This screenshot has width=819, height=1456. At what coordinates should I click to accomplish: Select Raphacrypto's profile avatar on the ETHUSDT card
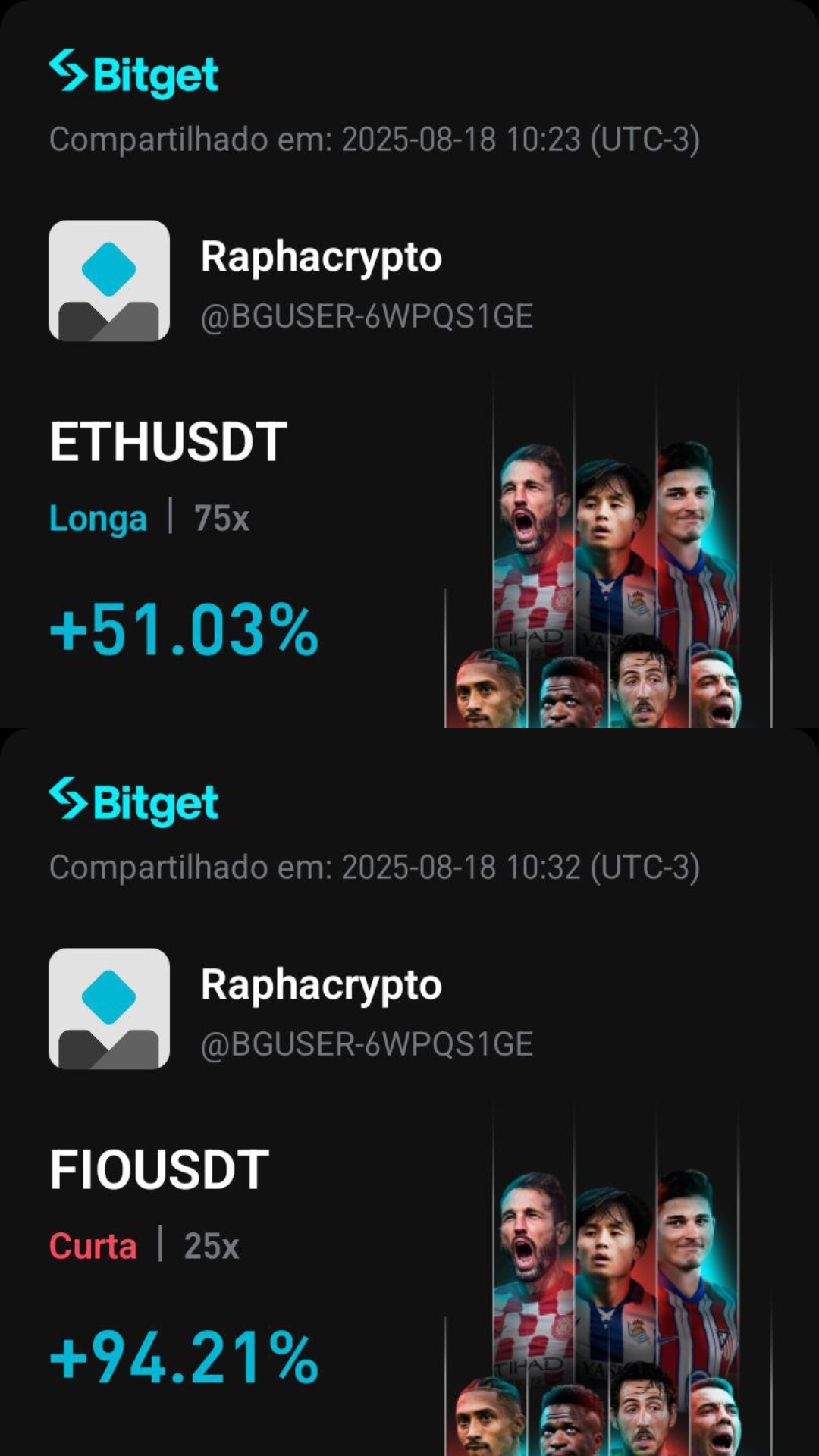pos(108,280)
